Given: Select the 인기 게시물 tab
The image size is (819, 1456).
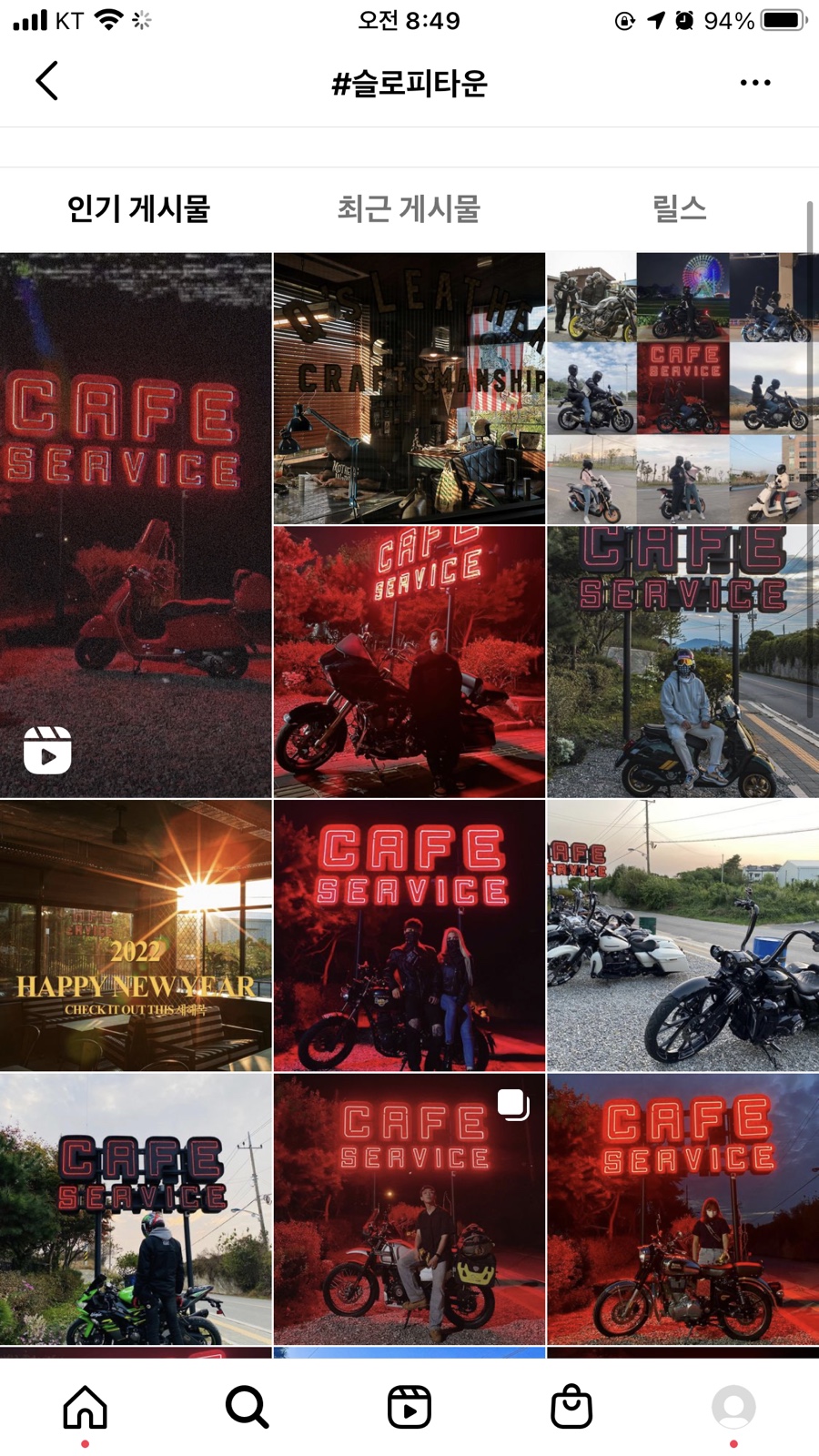Looking at the screenshot, I should tap(138, 209).
